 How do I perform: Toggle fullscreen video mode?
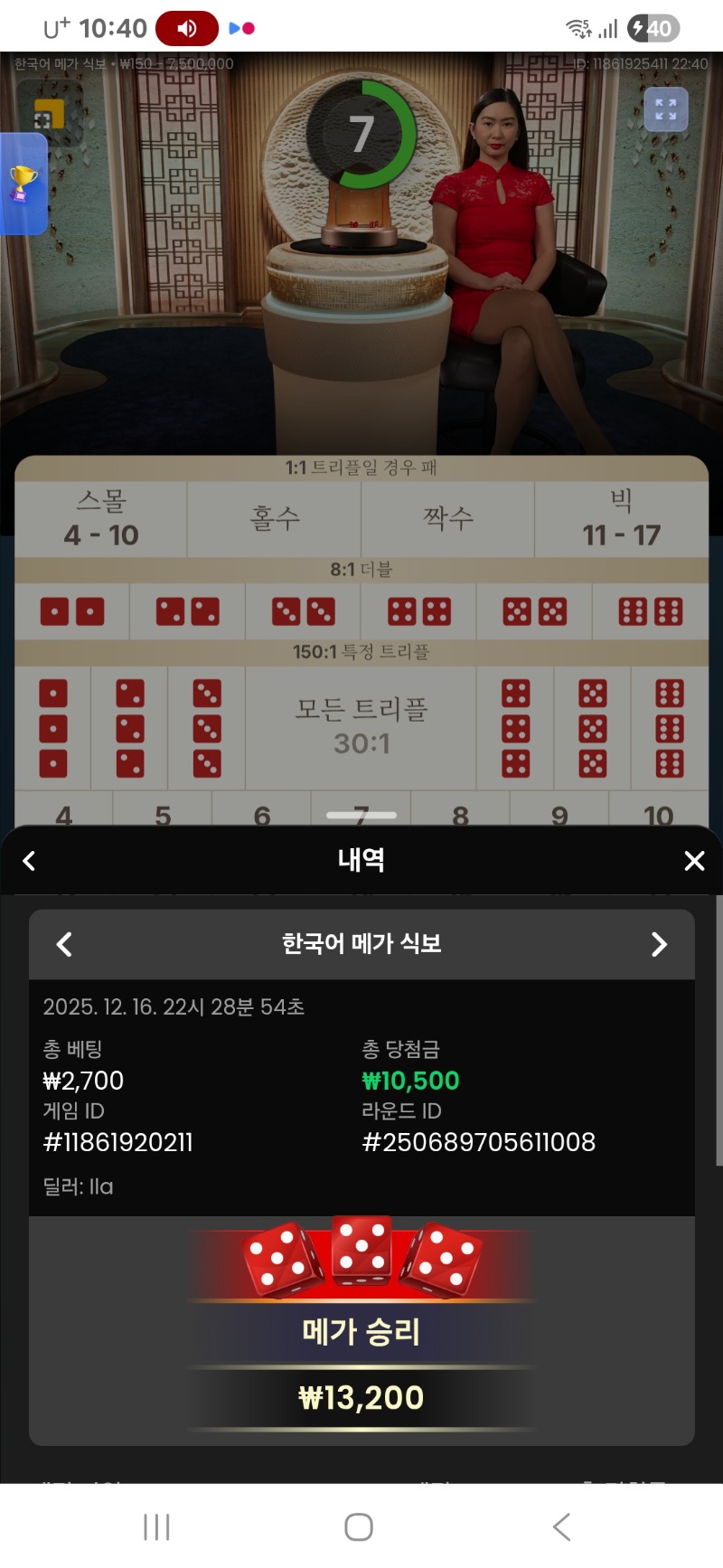pyautogui.click(x=666, y=110)
